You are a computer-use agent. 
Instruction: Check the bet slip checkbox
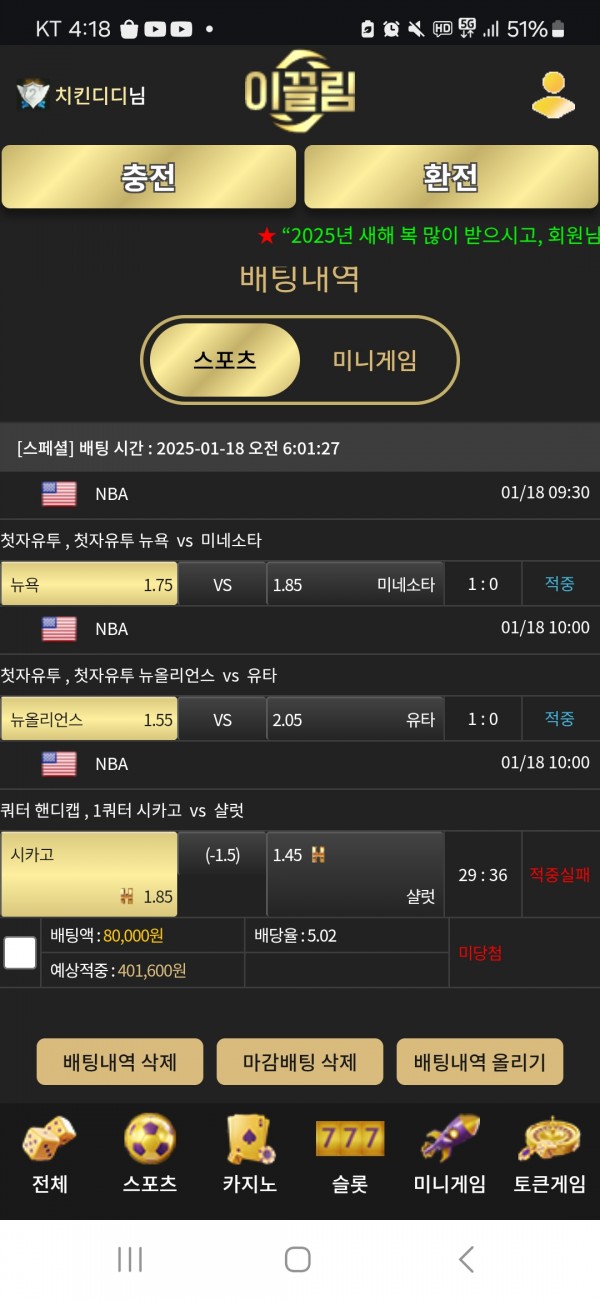pyautogui.click(x=20, y=952)
